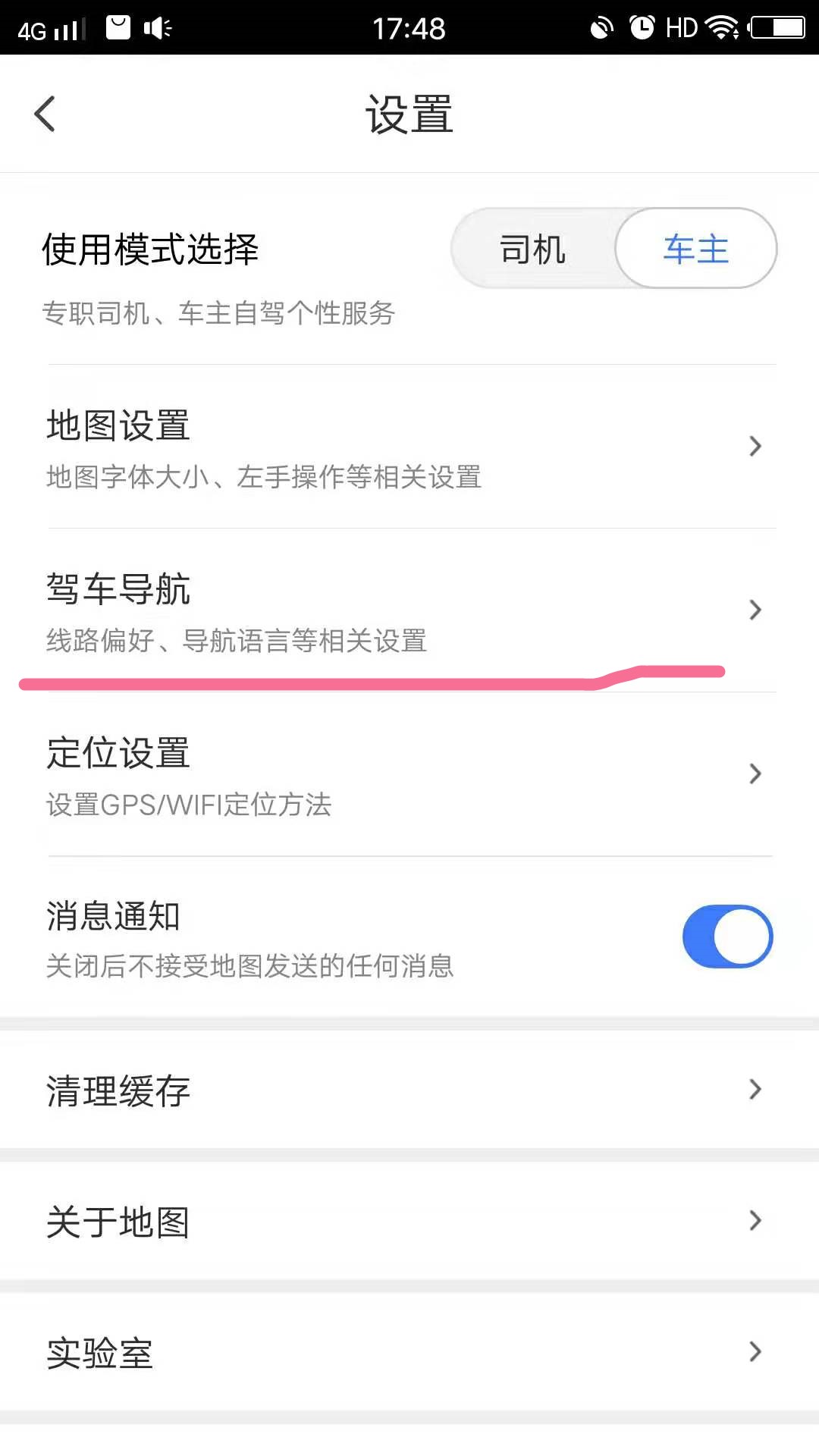Screen dimensions: 819x1456
Task: Tap the 设置 settings title
Action: 409,115
